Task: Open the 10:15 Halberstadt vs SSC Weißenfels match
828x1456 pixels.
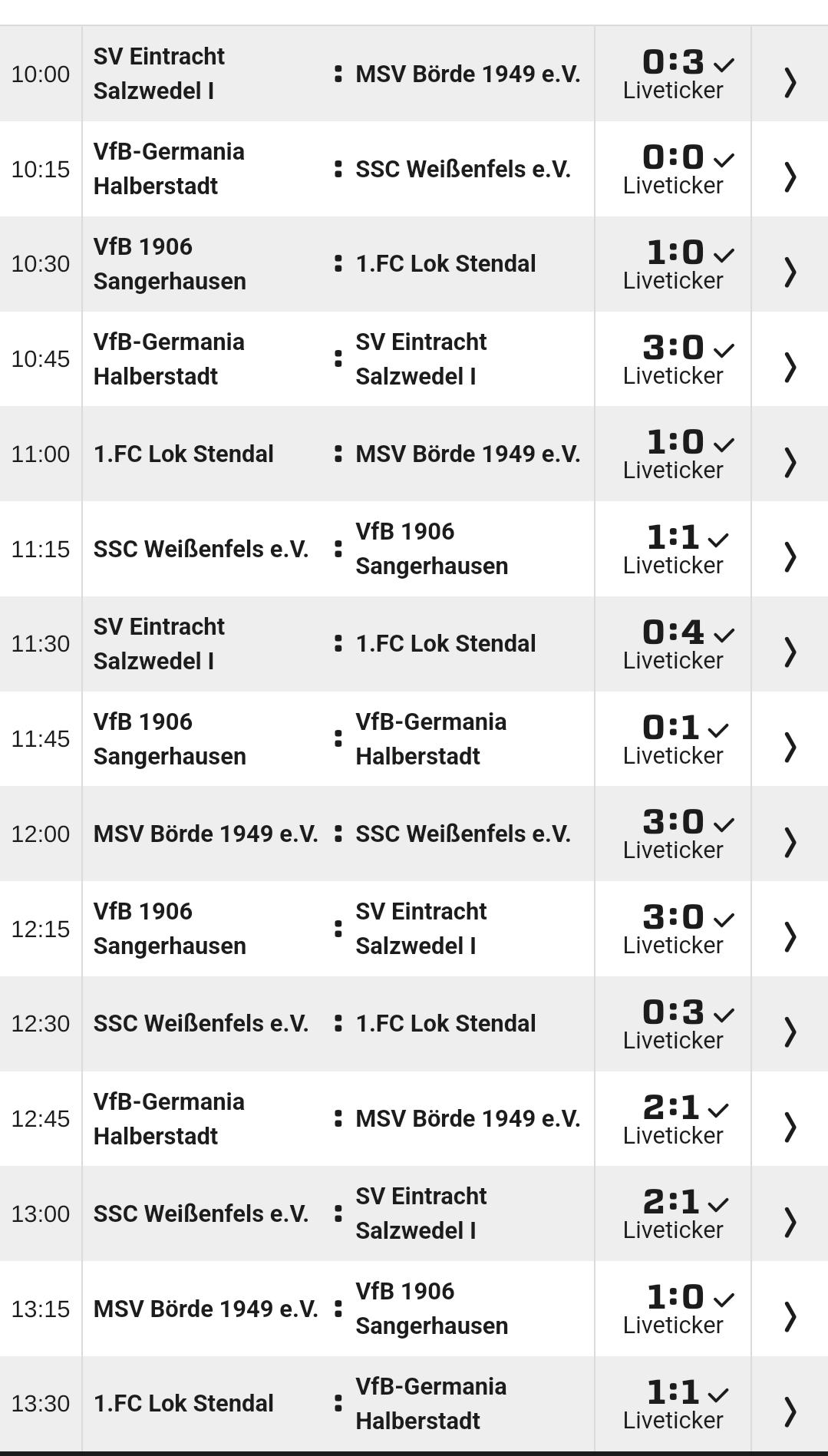Action: pyautogui.click(x=414, y=169)
